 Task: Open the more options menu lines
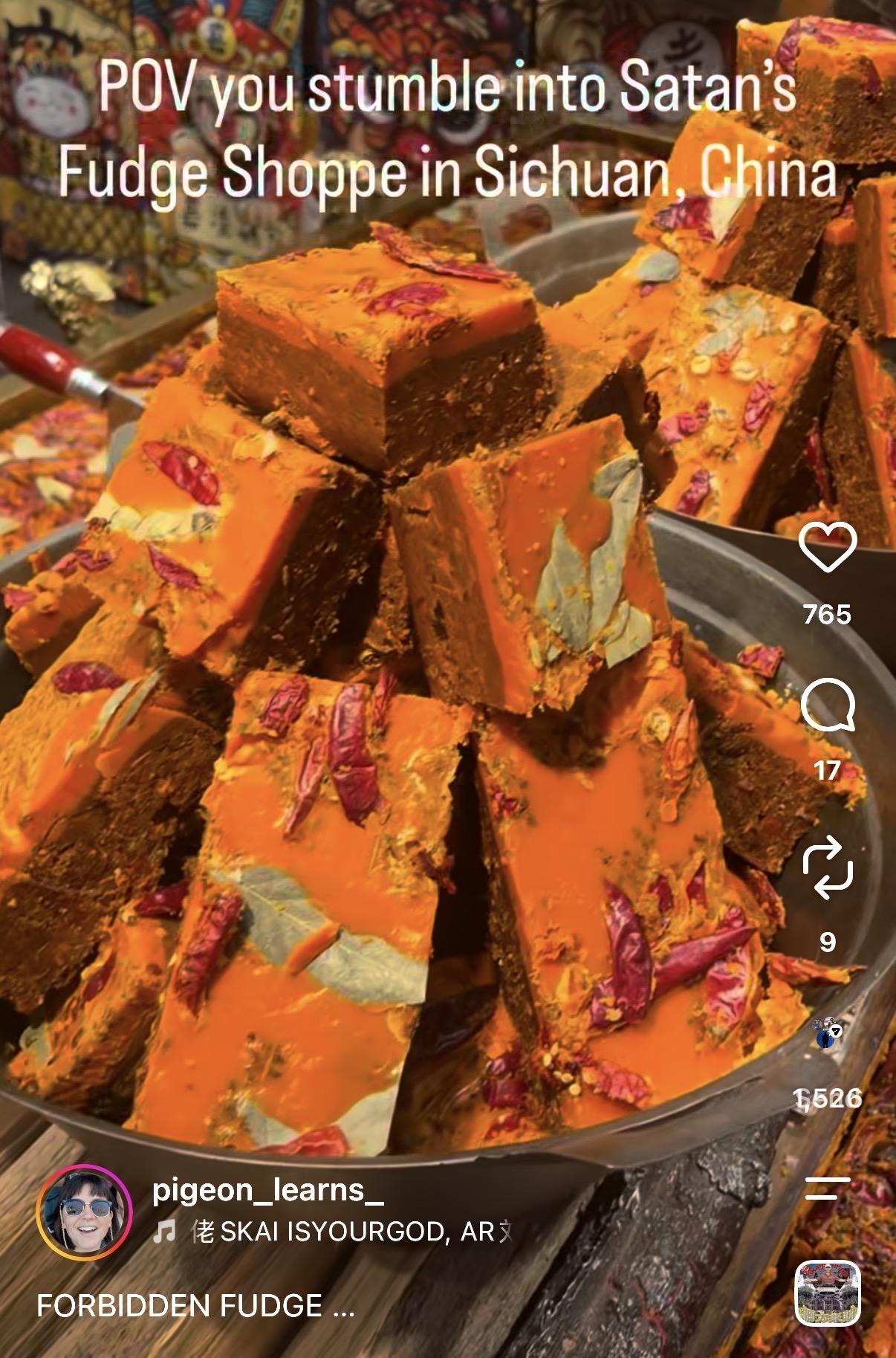[828, 1188]
